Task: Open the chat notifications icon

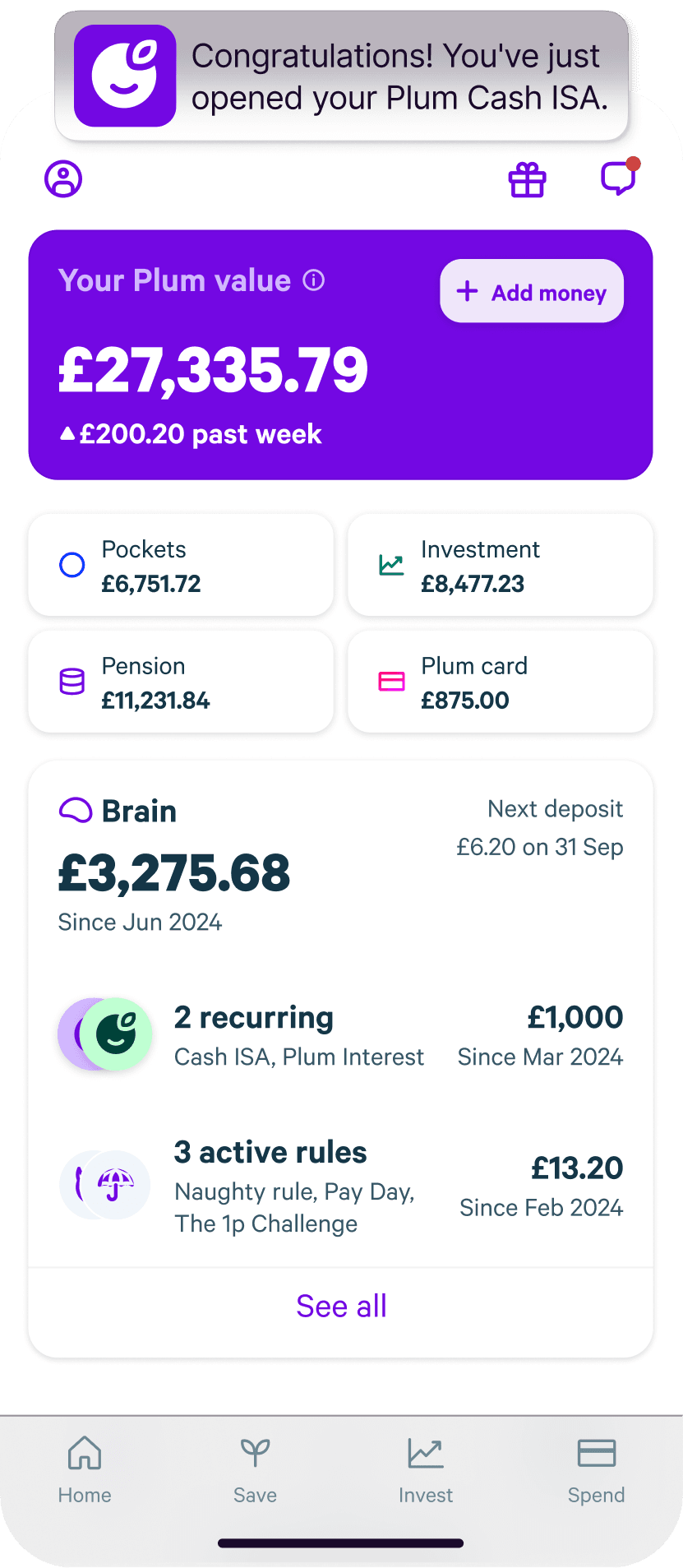Action: coord(619,178)
